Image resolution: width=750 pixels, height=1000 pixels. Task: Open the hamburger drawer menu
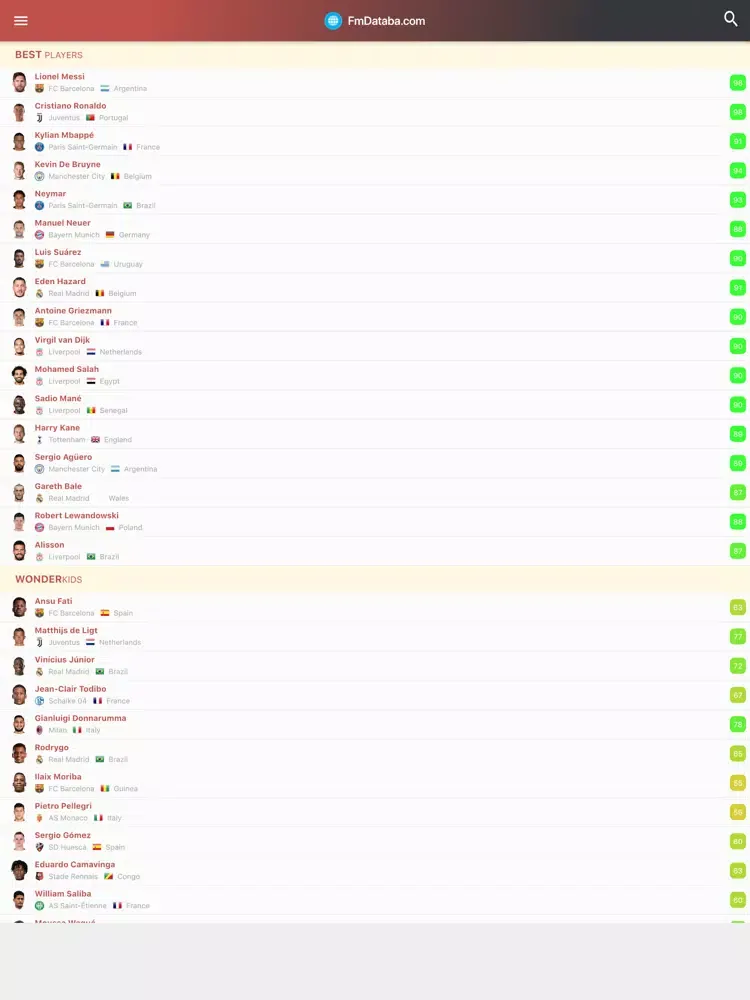tap(21, 20)
